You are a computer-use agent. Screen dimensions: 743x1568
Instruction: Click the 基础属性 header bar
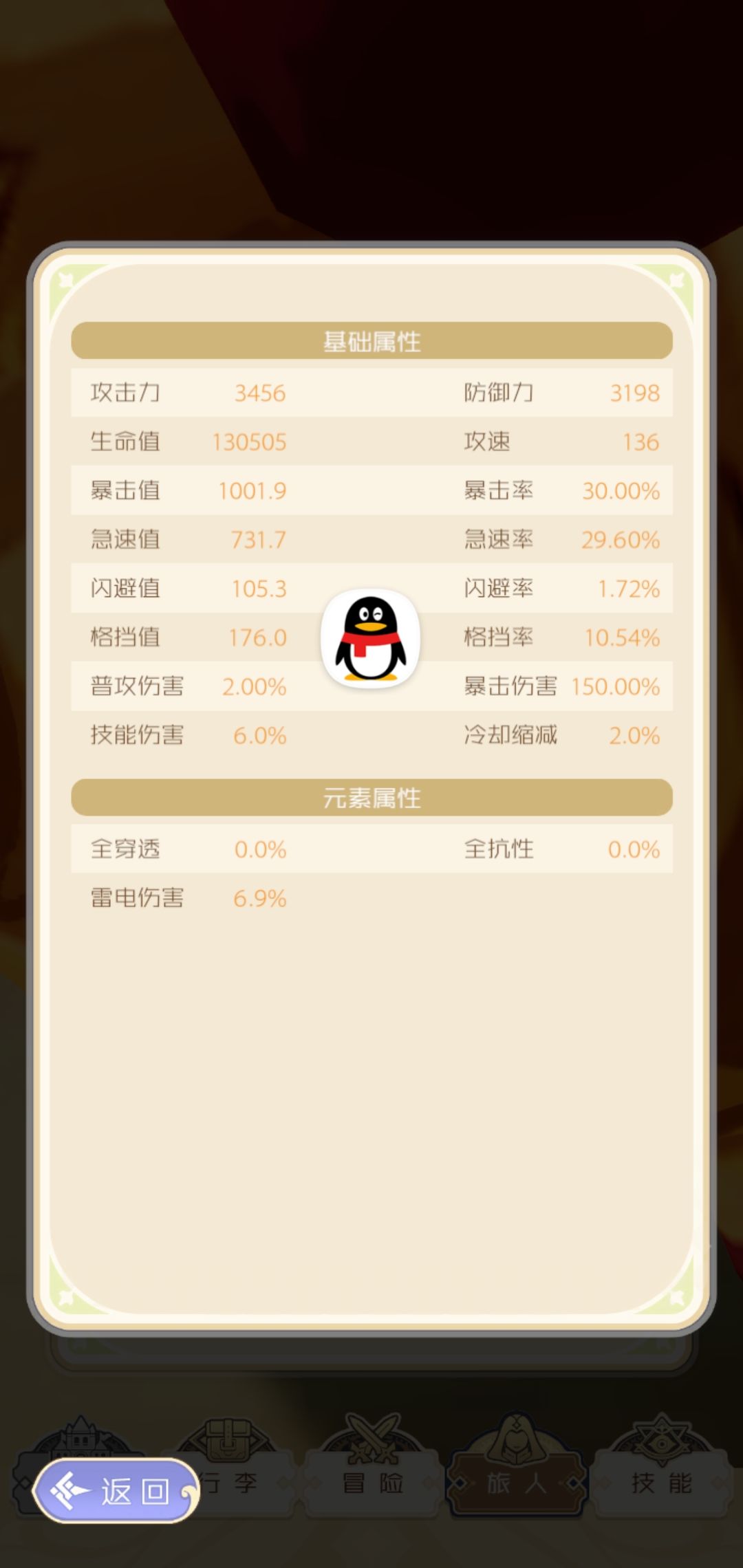(x=371, y=341)
